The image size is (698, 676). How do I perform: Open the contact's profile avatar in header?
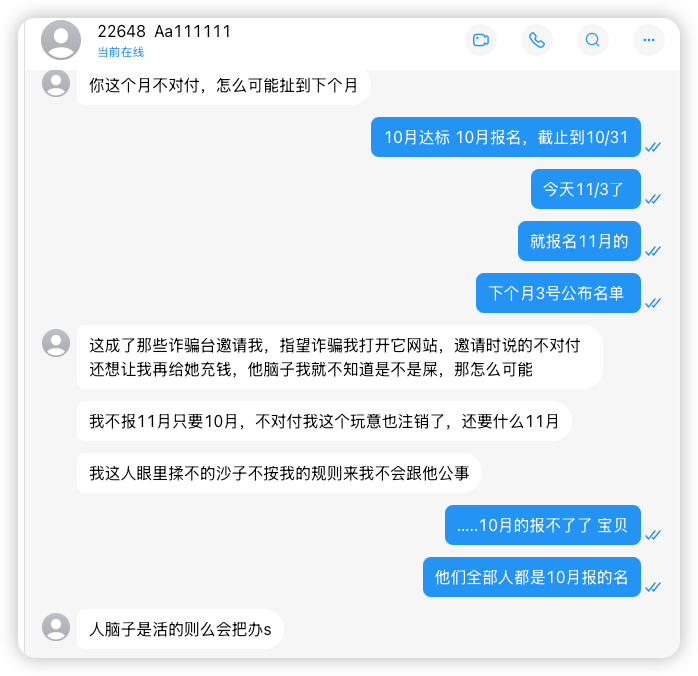tap(61, 40)
